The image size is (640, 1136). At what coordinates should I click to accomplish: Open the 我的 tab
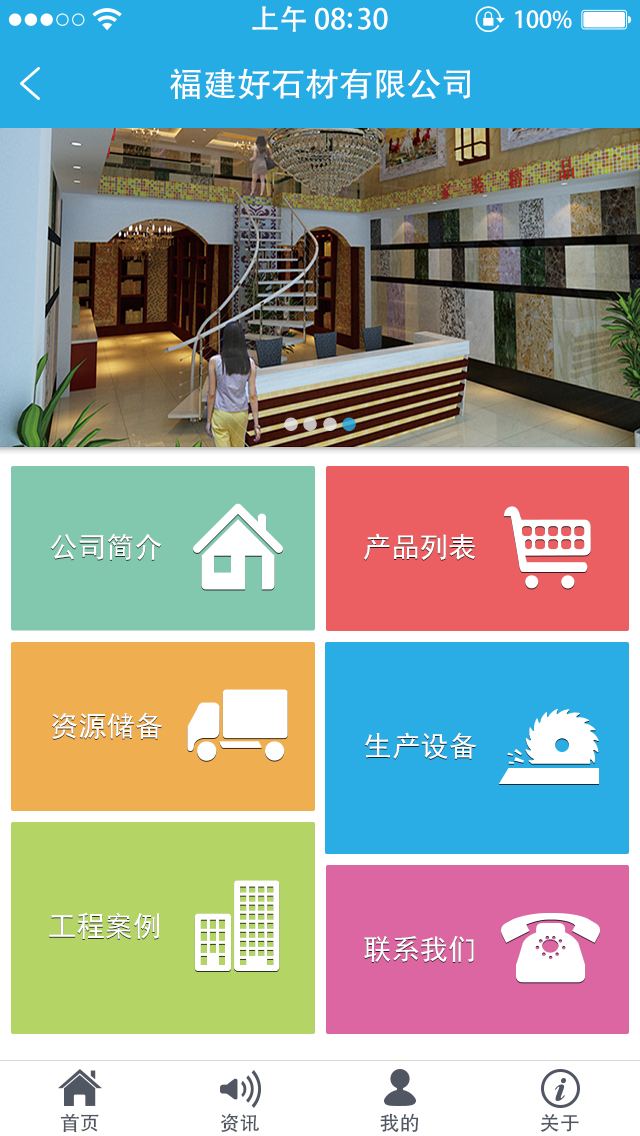[x=400, y=1100]
